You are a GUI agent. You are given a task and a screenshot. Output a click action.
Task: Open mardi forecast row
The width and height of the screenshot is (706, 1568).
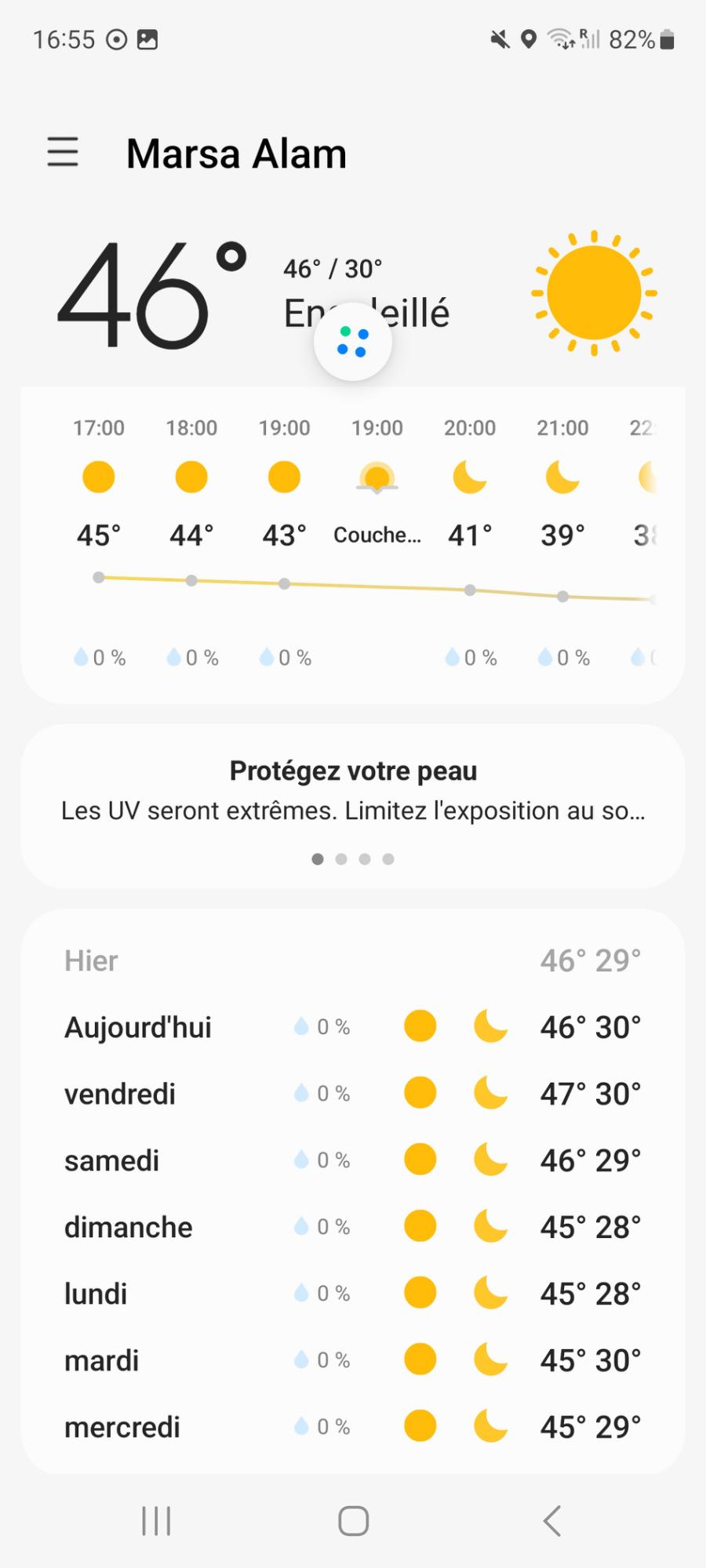353,1360
